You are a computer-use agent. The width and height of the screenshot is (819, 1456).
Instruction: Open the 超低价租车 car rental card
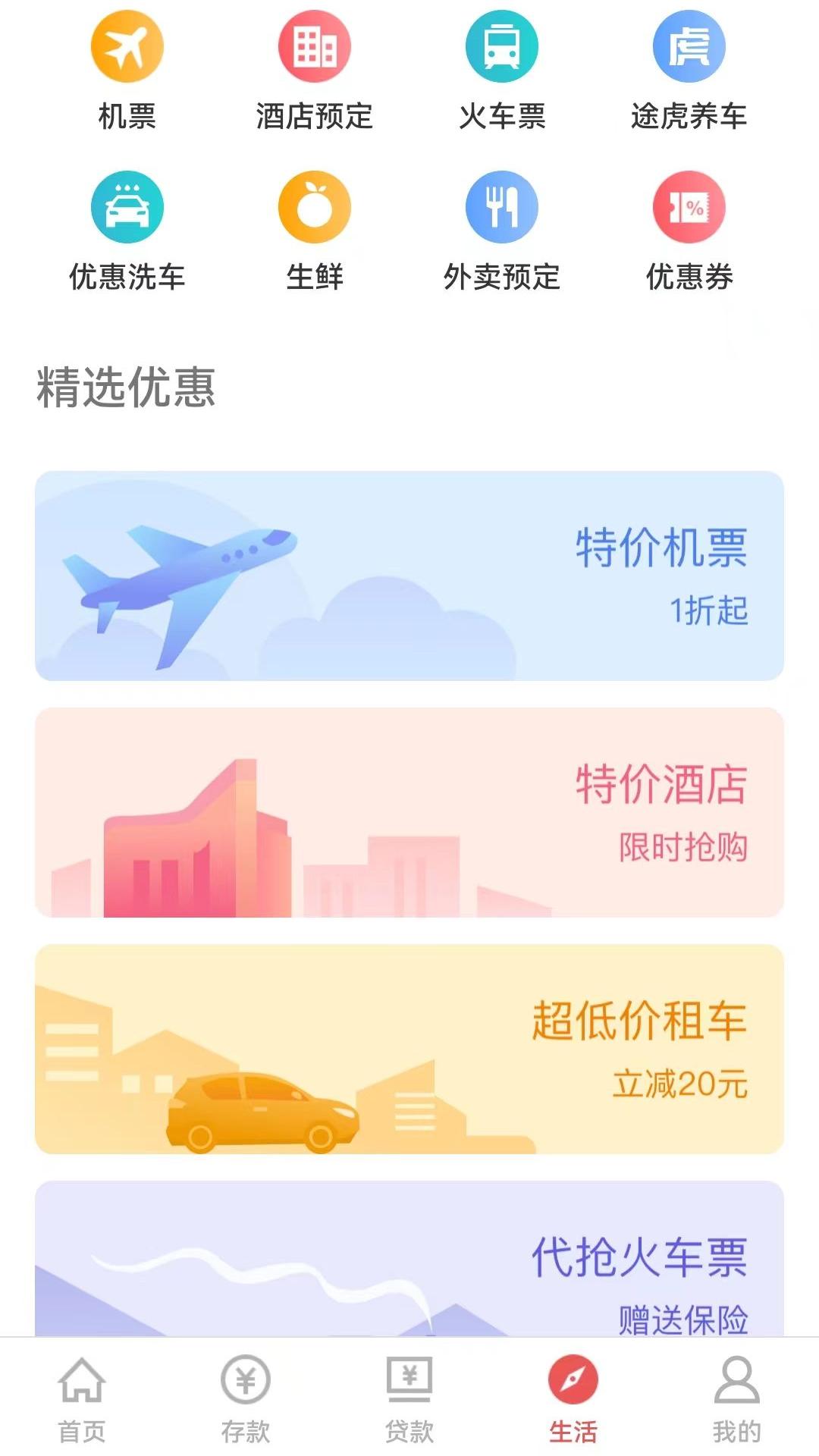click(x=409, y=1049)
